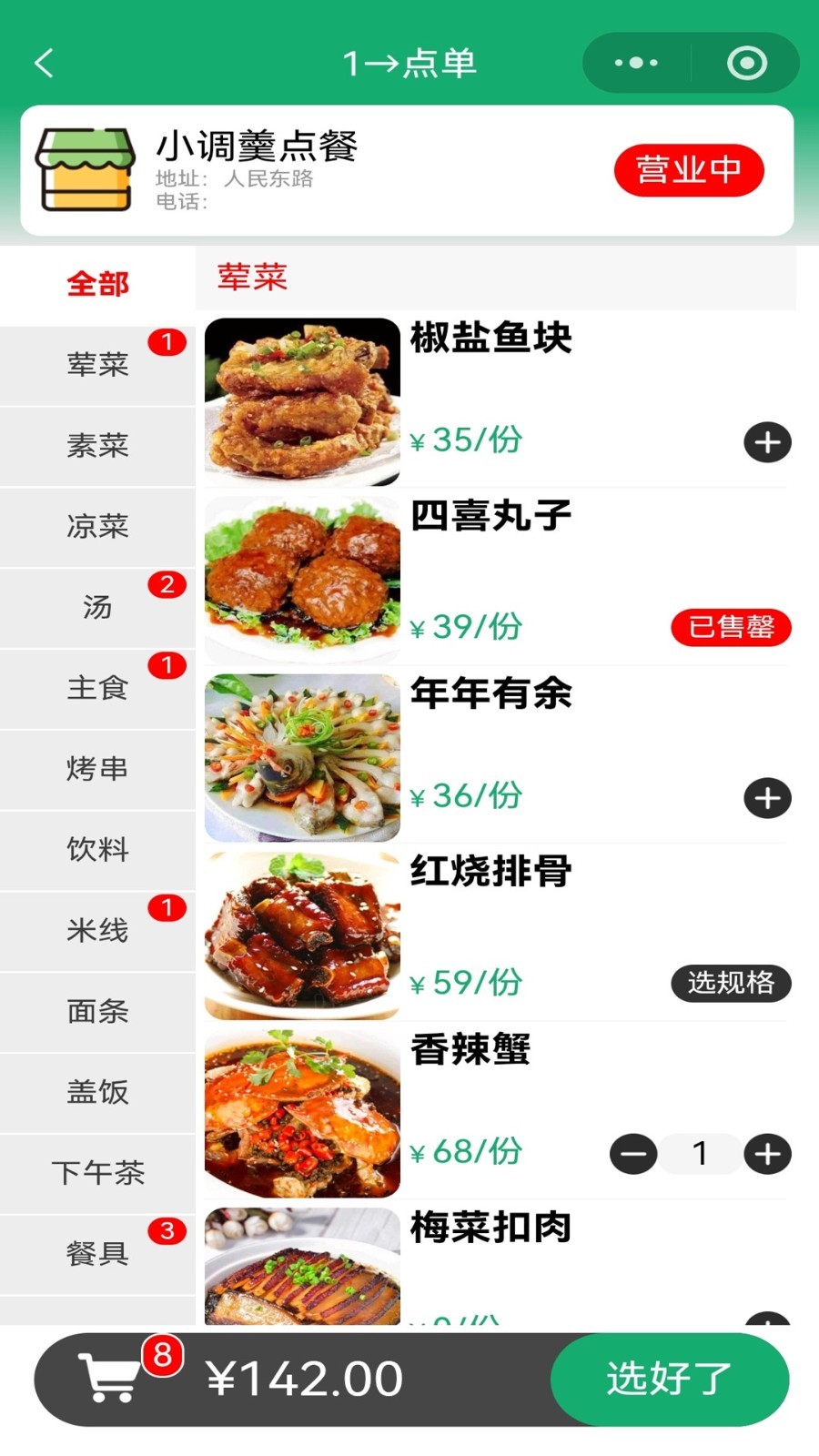
Task: Open the 饮料 category
Action: 97,850
